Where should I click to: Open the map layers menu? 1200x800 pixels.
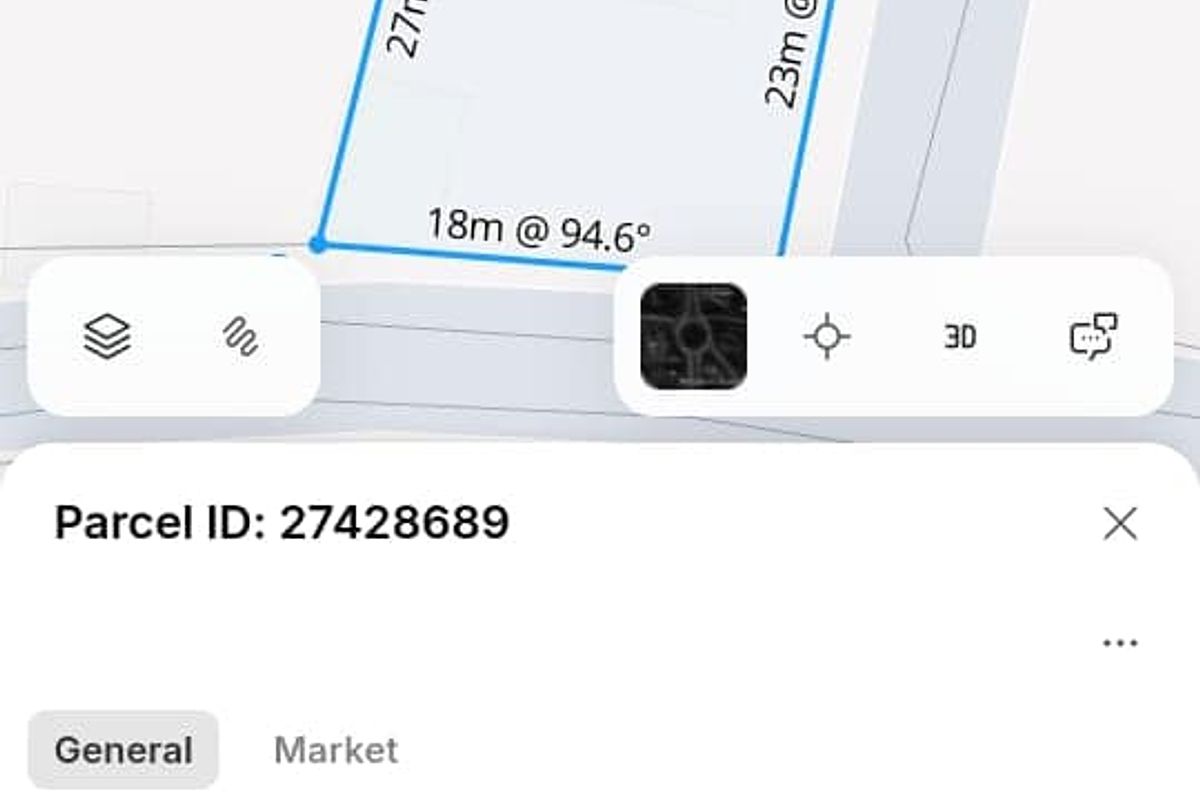pyautogui.click(x=107, y=337)
